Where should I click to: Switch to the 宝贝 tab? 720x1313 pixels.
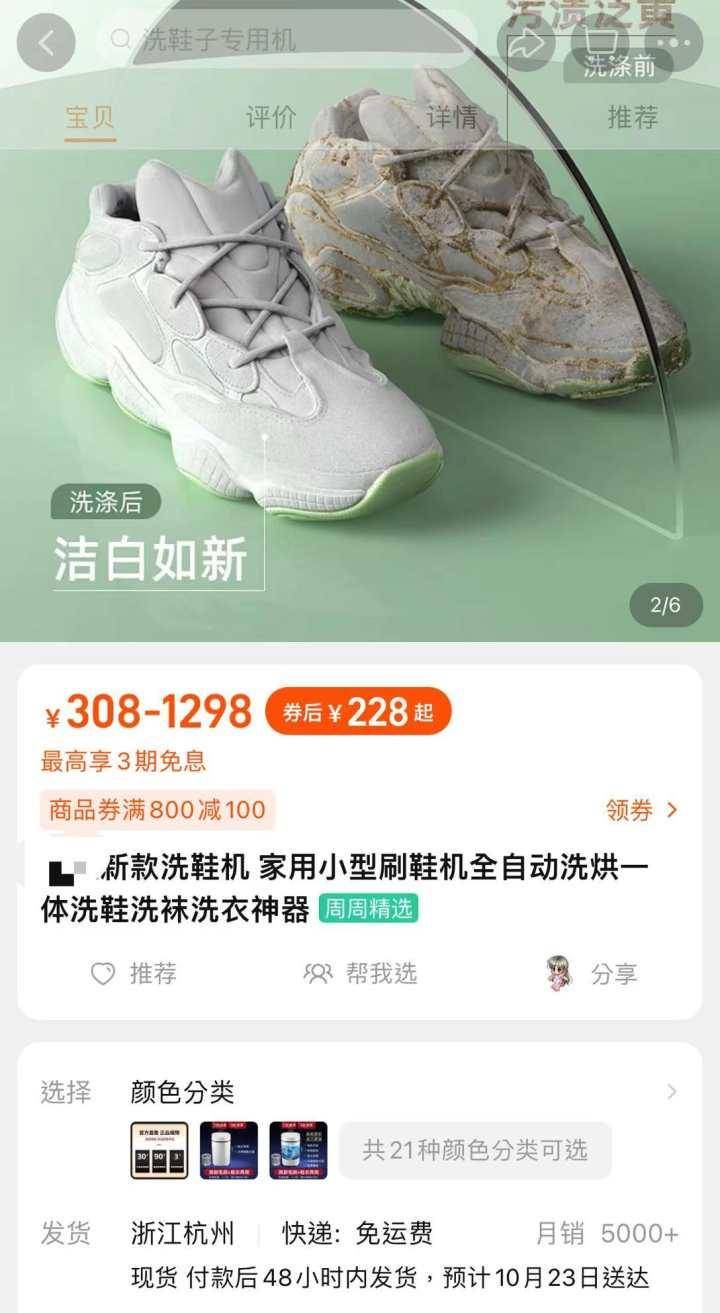(x=90, y=117)
